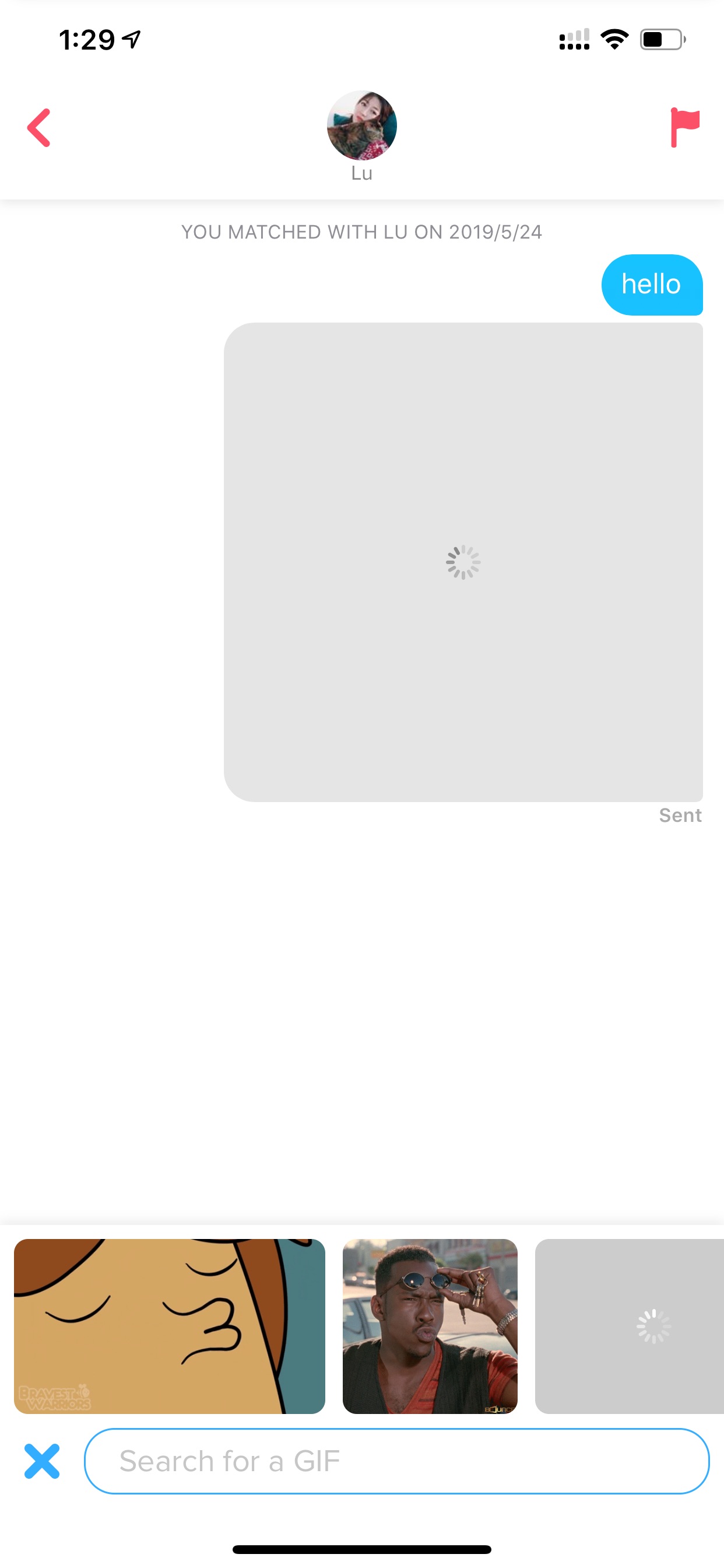This screenshot has width=724, height=1568.
Task: Select the still-loading third GIF tile
Action: pos(630,1326)
